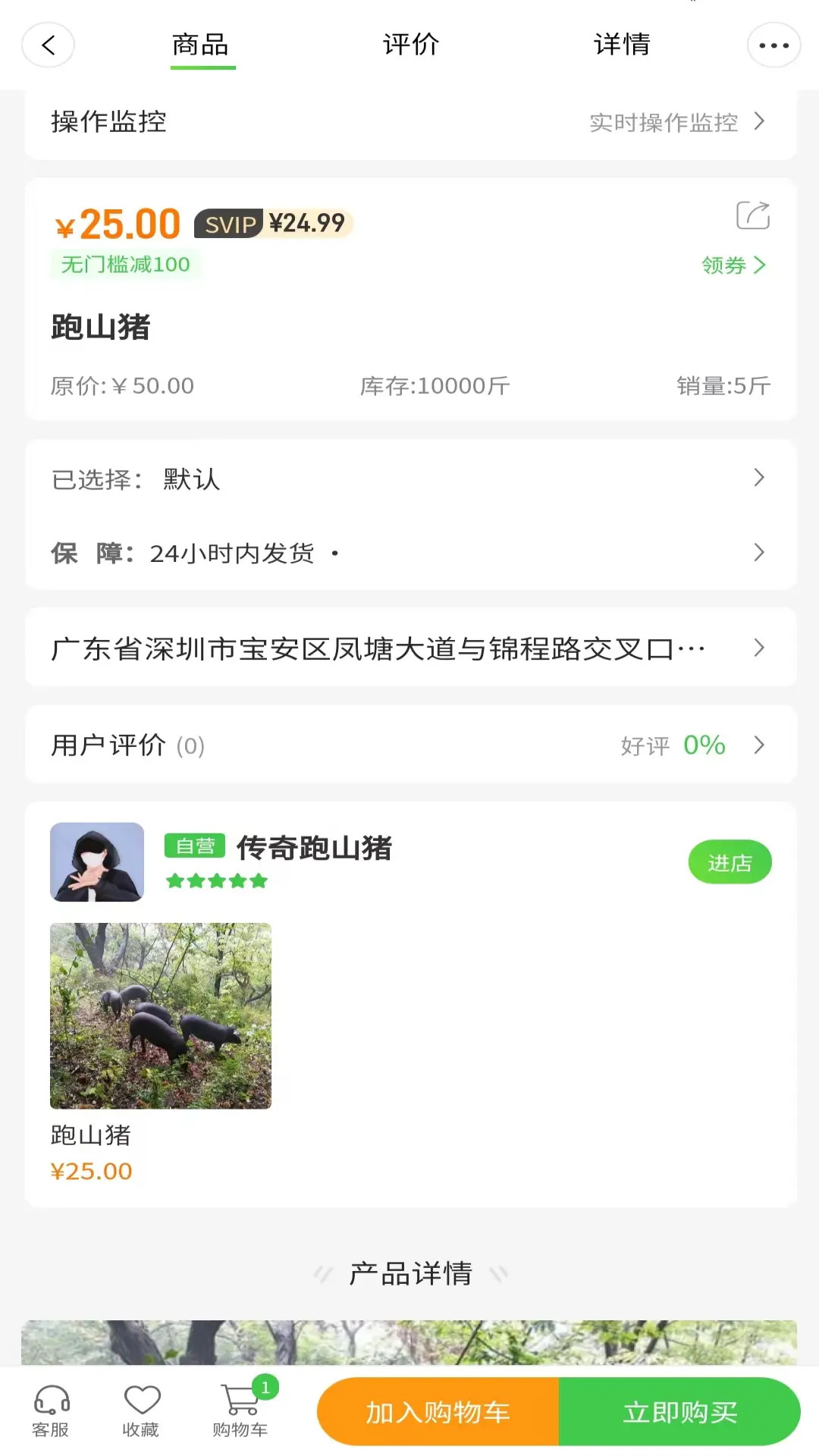Viewport: 819px width, 1456px height.
Task: Click the 加入购物车 button
Action: pyautogui.click(x=437, y=1410)
